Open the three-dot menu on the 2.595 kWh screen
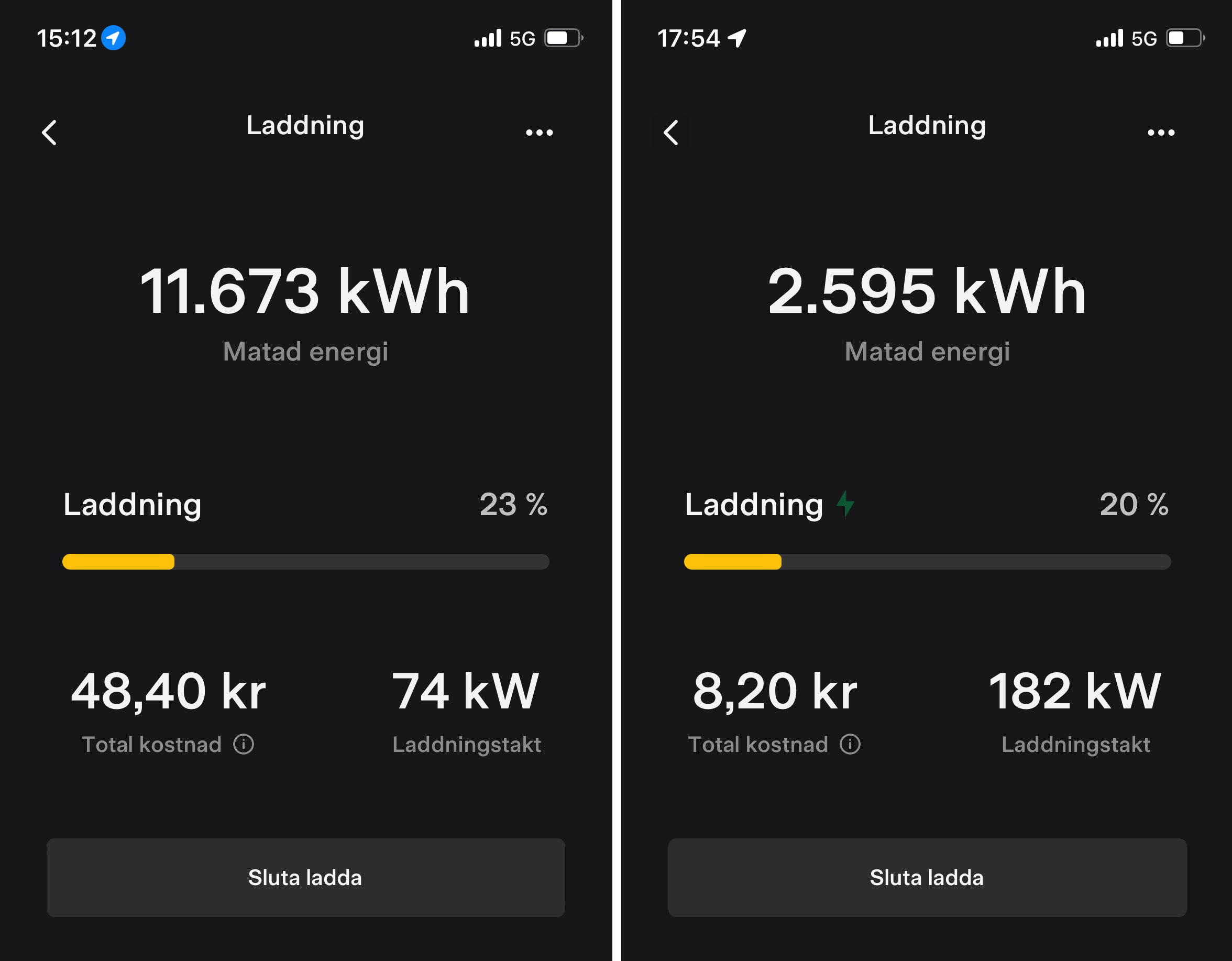This screenshot has height=961, width=1232. (x=1161, y=133)
